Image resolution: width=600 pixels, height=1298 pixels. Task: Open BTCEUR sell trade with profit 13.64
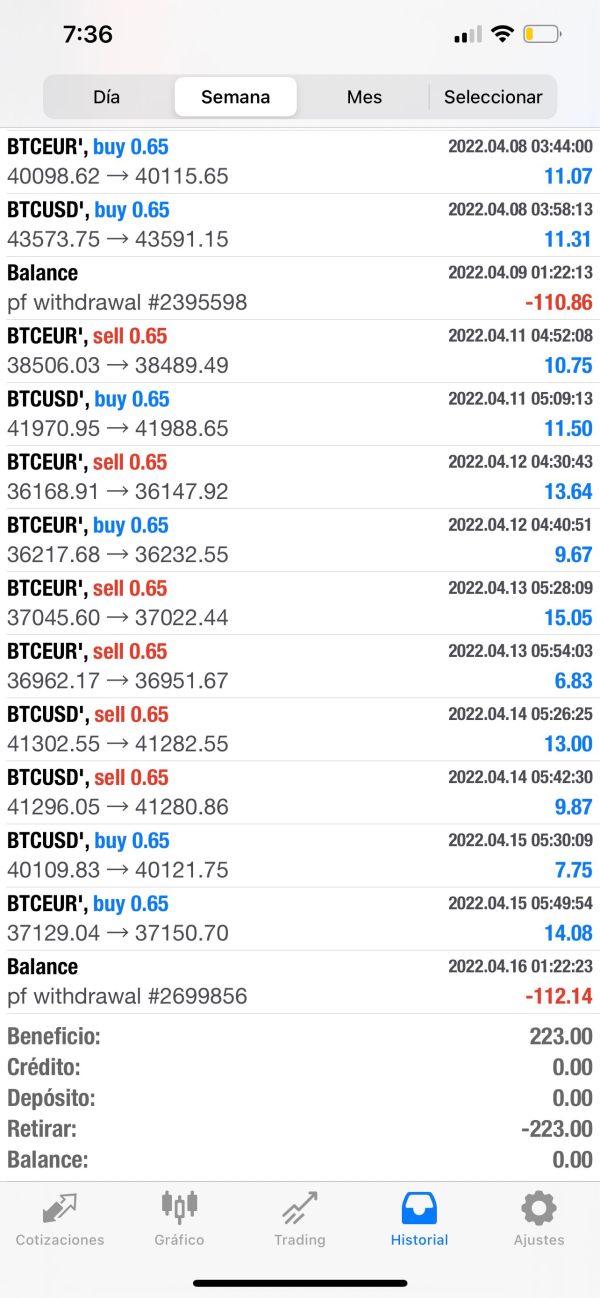point(300,477)
